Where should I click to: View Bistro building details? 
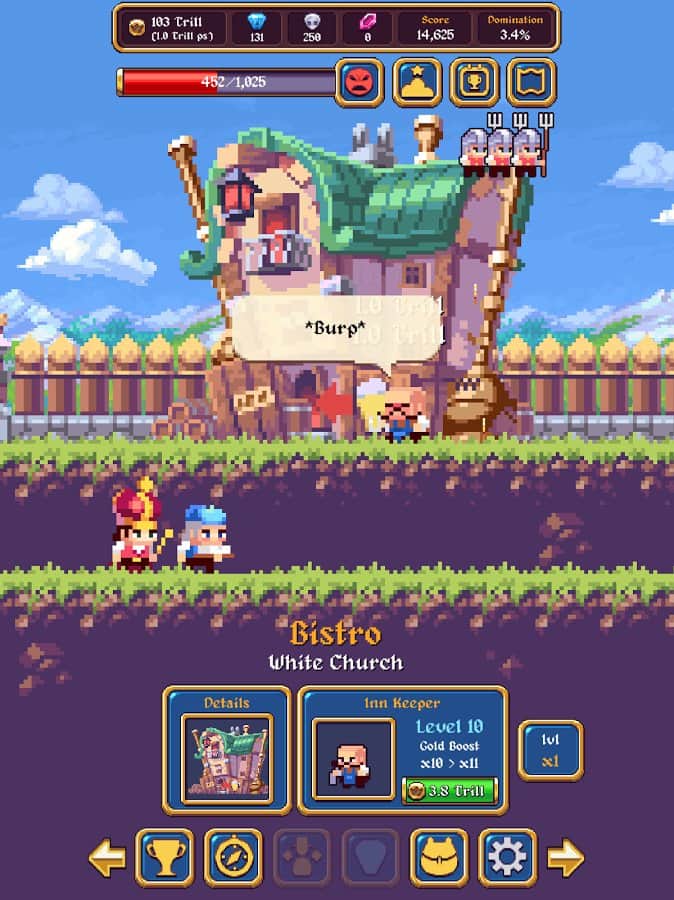tap(226, 750)
